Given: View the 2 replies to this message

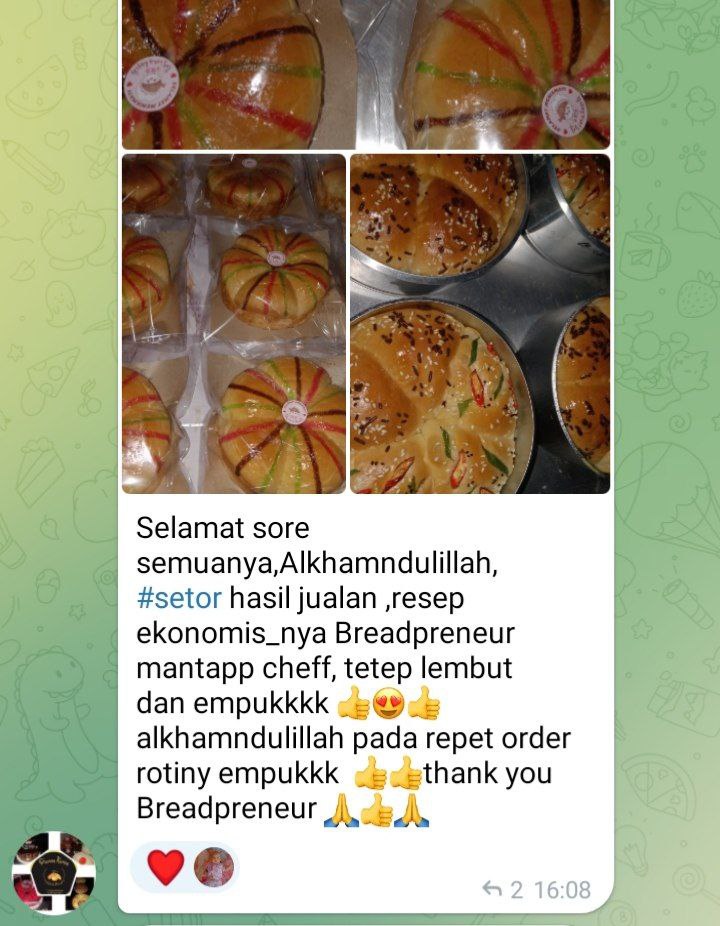Looking at the screenshot, I should (x=504, y=889).
